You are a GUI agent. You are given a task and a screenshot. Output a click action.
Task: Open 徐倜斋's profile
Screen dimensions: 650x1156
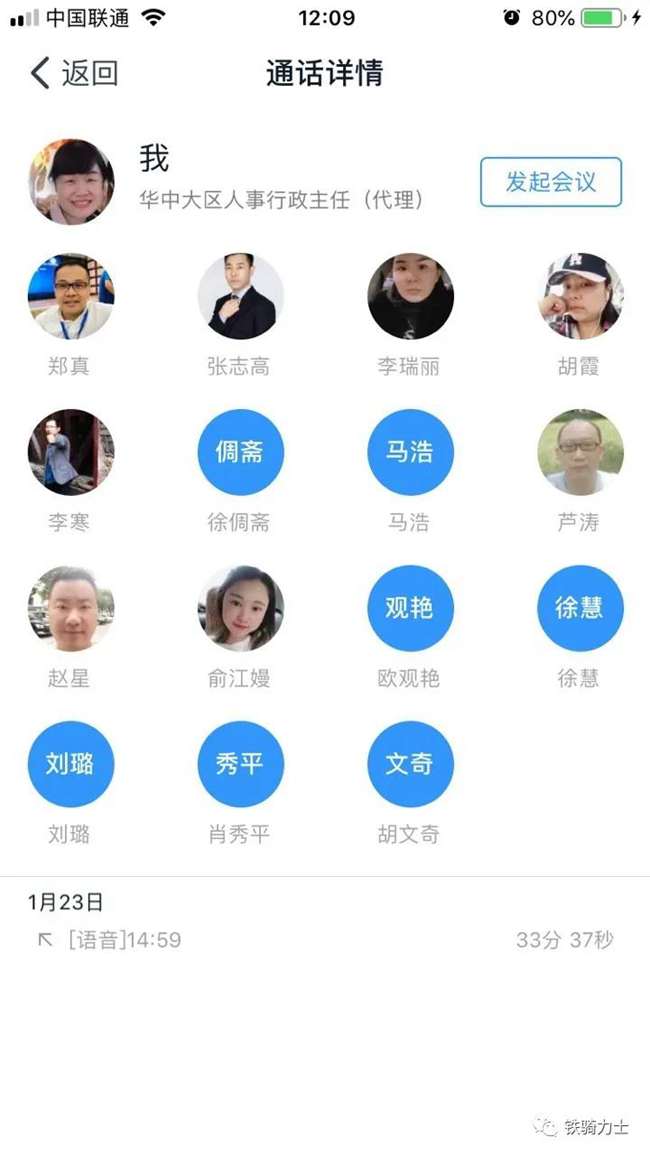pyautogui.click(x=240, y=452)
